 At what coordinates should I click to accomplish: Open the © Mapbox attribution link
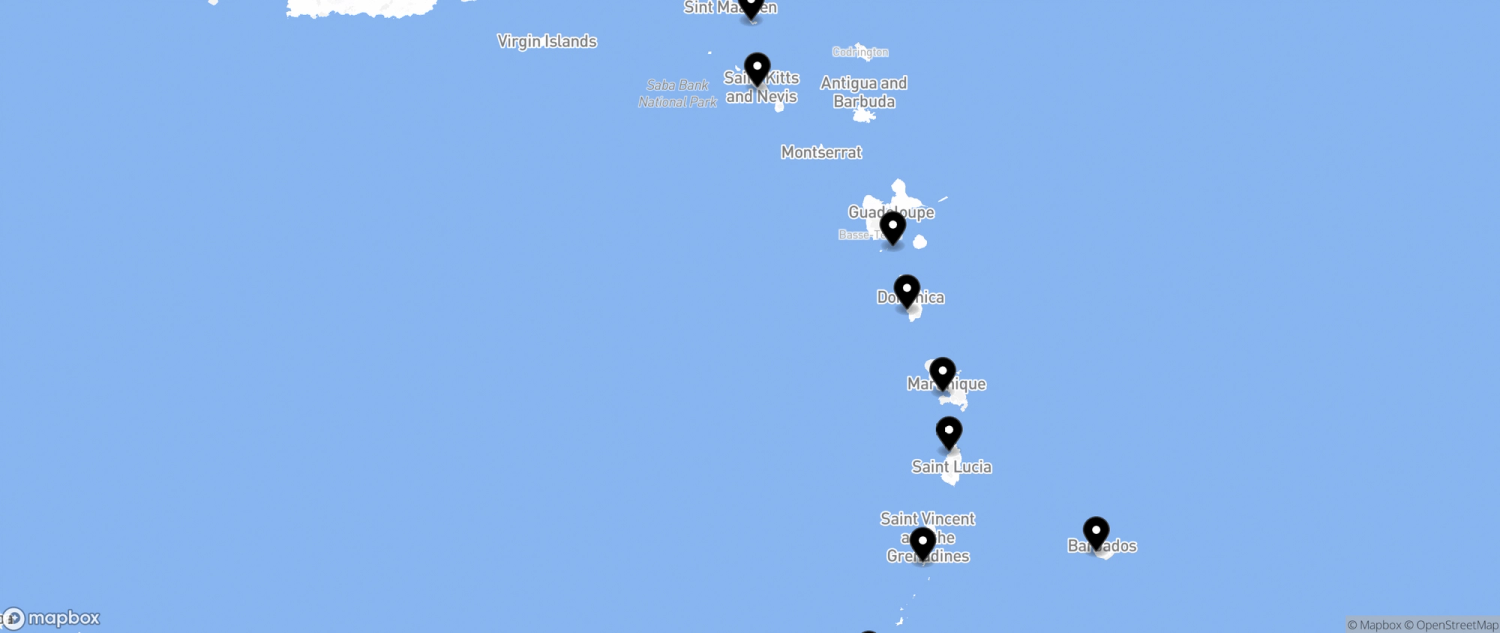[x=1373, y=625]
